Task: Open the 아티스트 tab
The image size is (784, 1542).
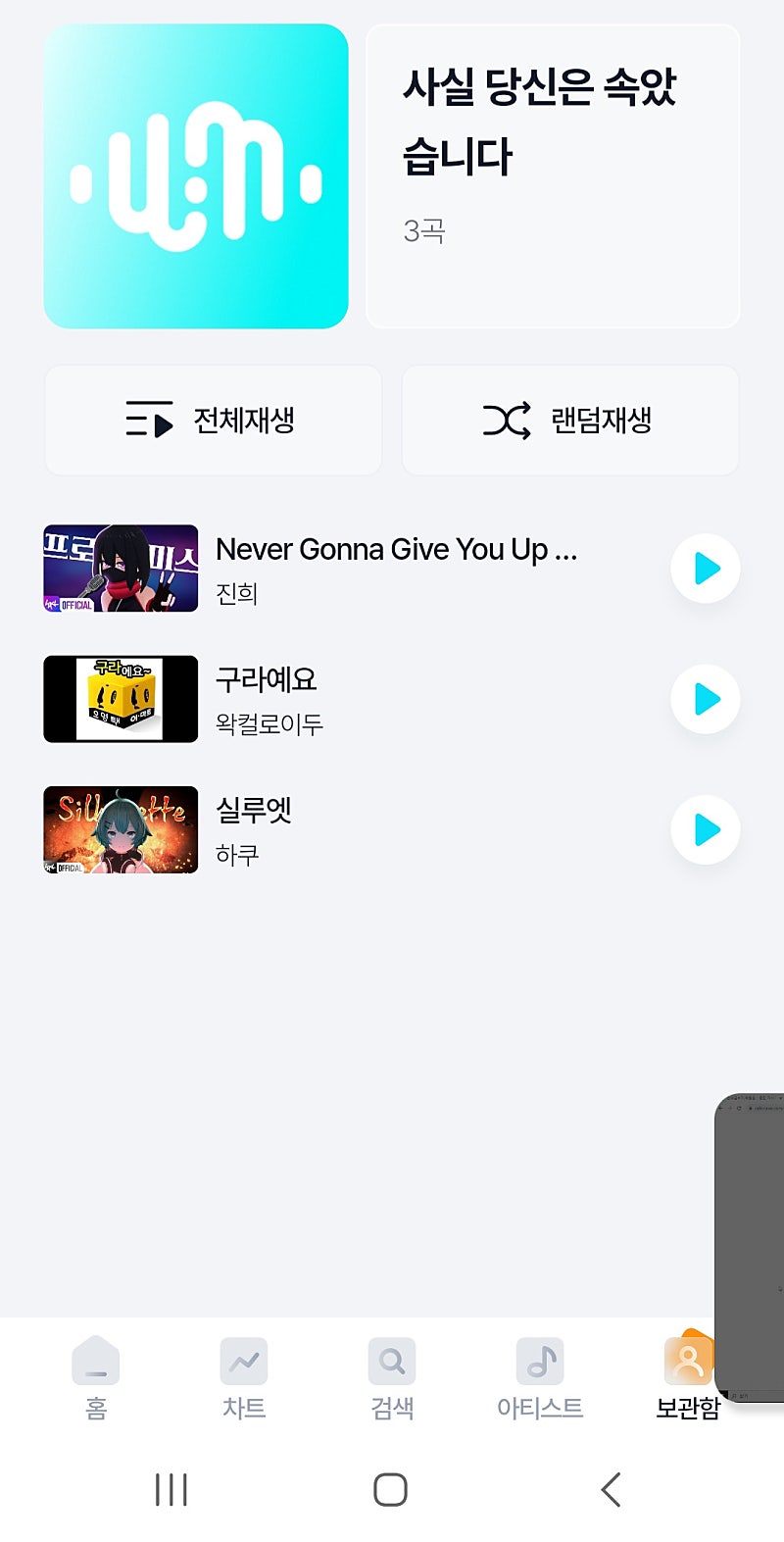Action: pyautogui.click(x=540, y=1377)
